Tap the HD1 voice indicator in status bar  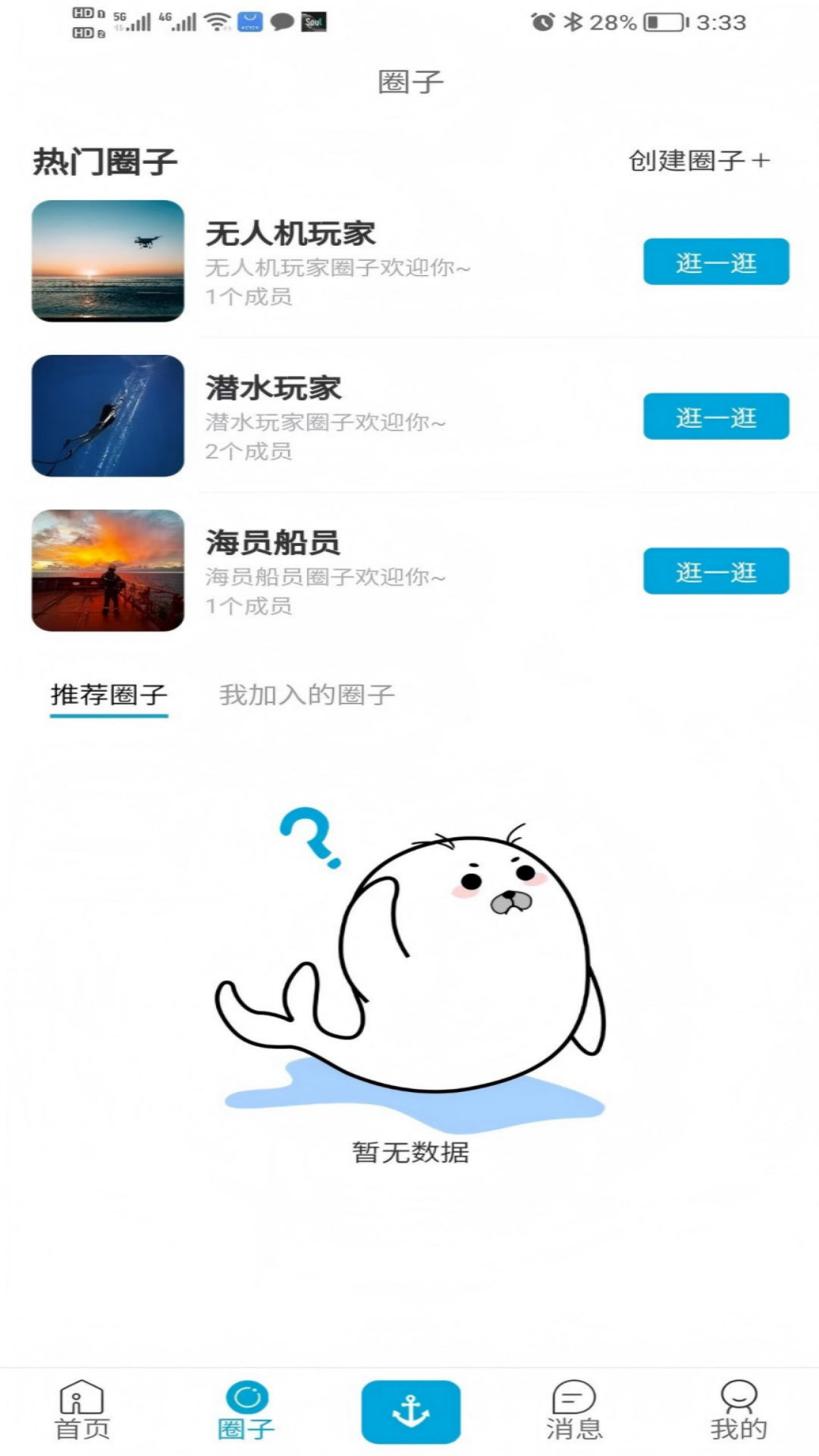(85, 12)
